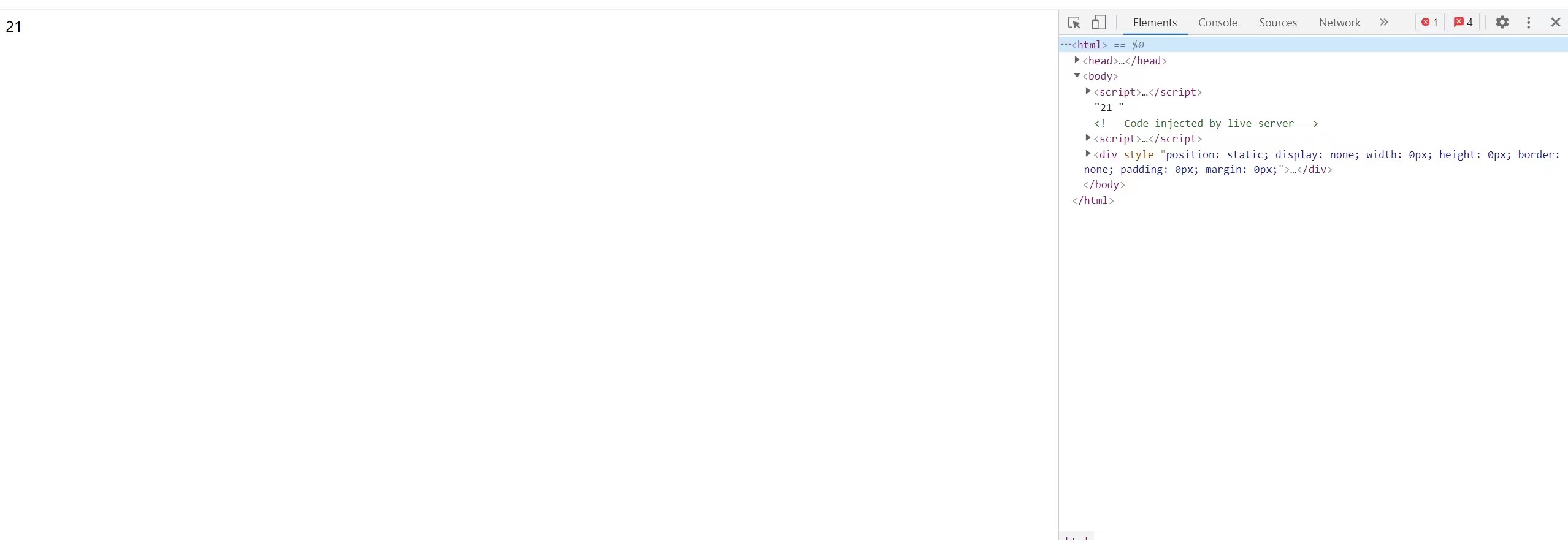
Task: Expand the head element node
Action: [1077, 60]
